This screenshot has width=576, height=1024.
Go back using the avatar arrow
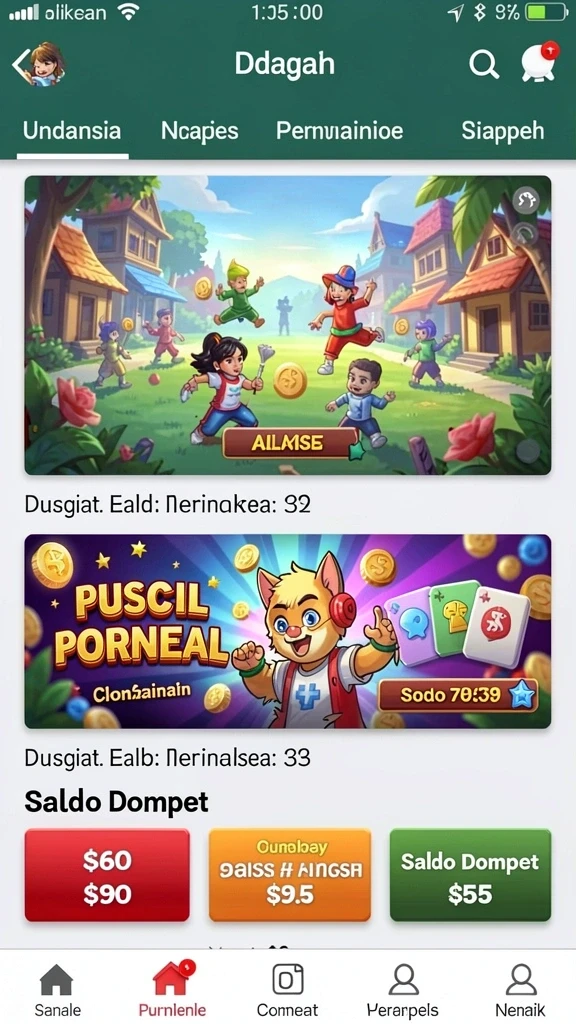click(x=38, y=65)
